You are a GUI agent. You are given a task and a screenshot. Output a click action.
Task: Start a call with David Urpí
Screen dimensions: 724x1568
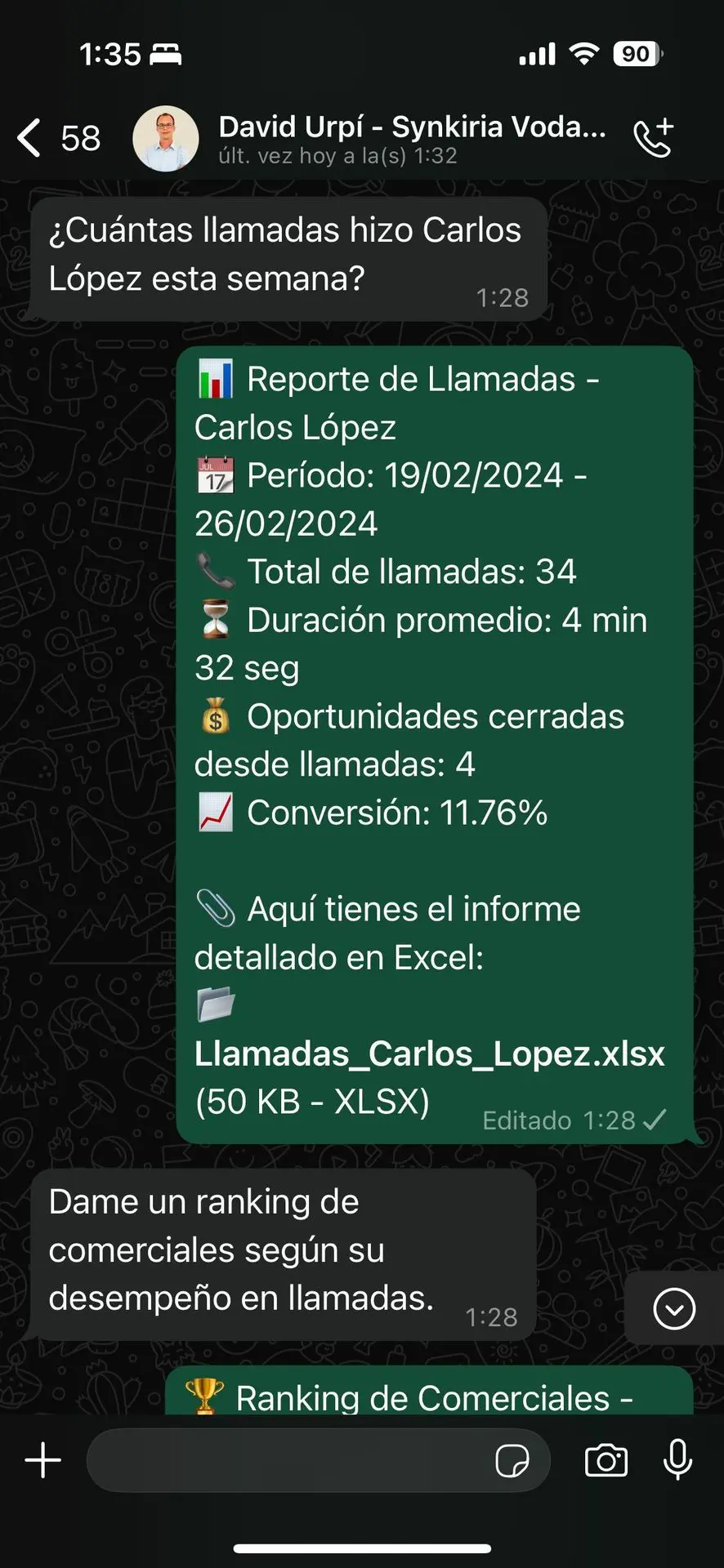(x=653, y=137)
